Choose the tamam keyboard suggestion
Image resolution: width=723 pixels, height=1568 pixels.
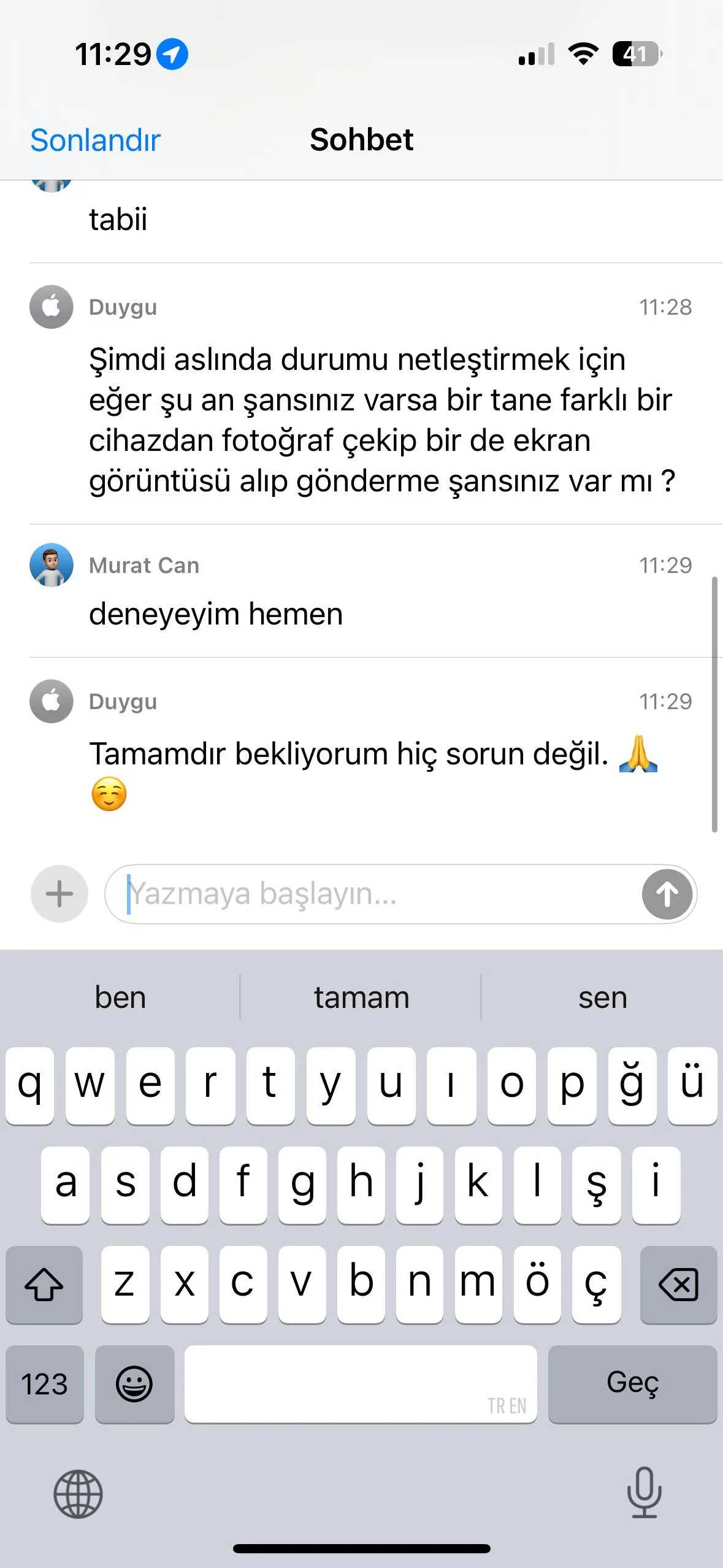[361, 997]
